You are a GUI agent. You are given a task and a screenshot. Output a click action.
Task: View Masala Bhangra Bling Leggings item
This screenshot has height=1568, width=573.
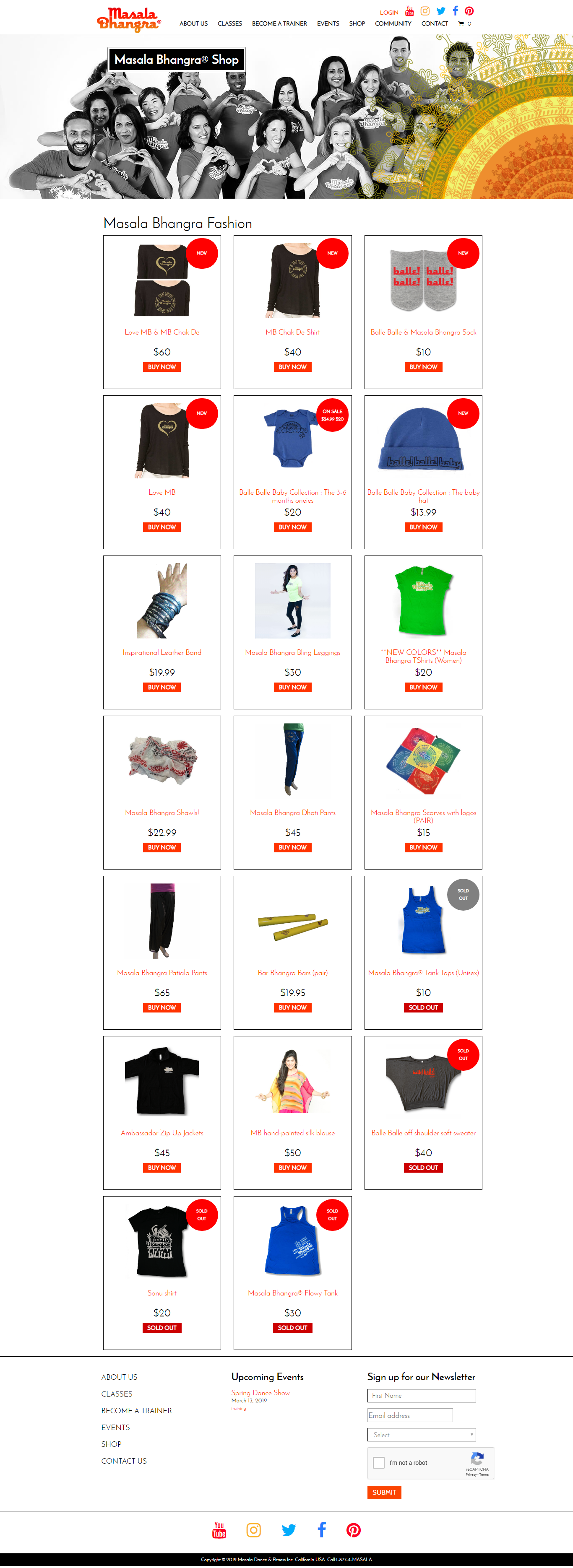292,652
